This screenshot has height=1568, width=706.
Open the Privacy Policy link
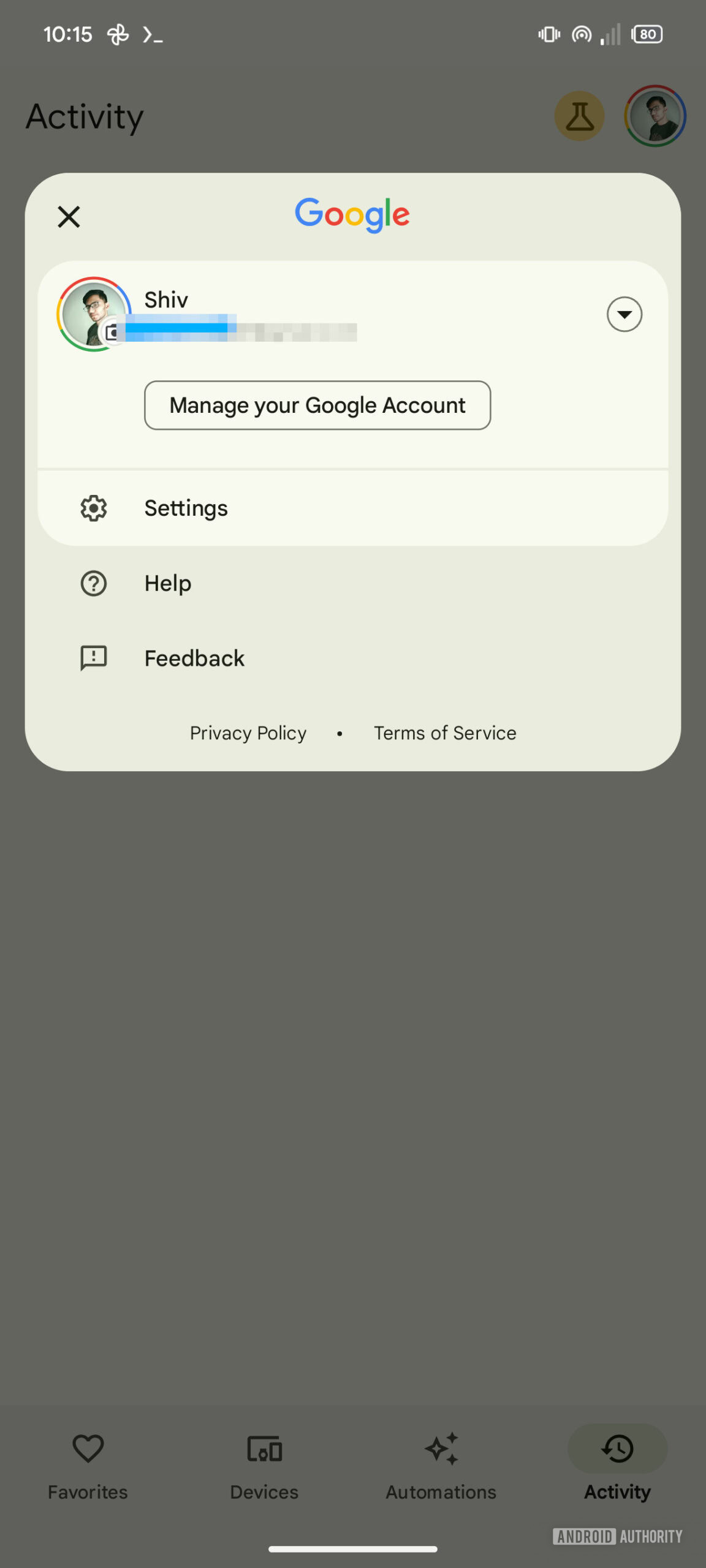(248, 733)
